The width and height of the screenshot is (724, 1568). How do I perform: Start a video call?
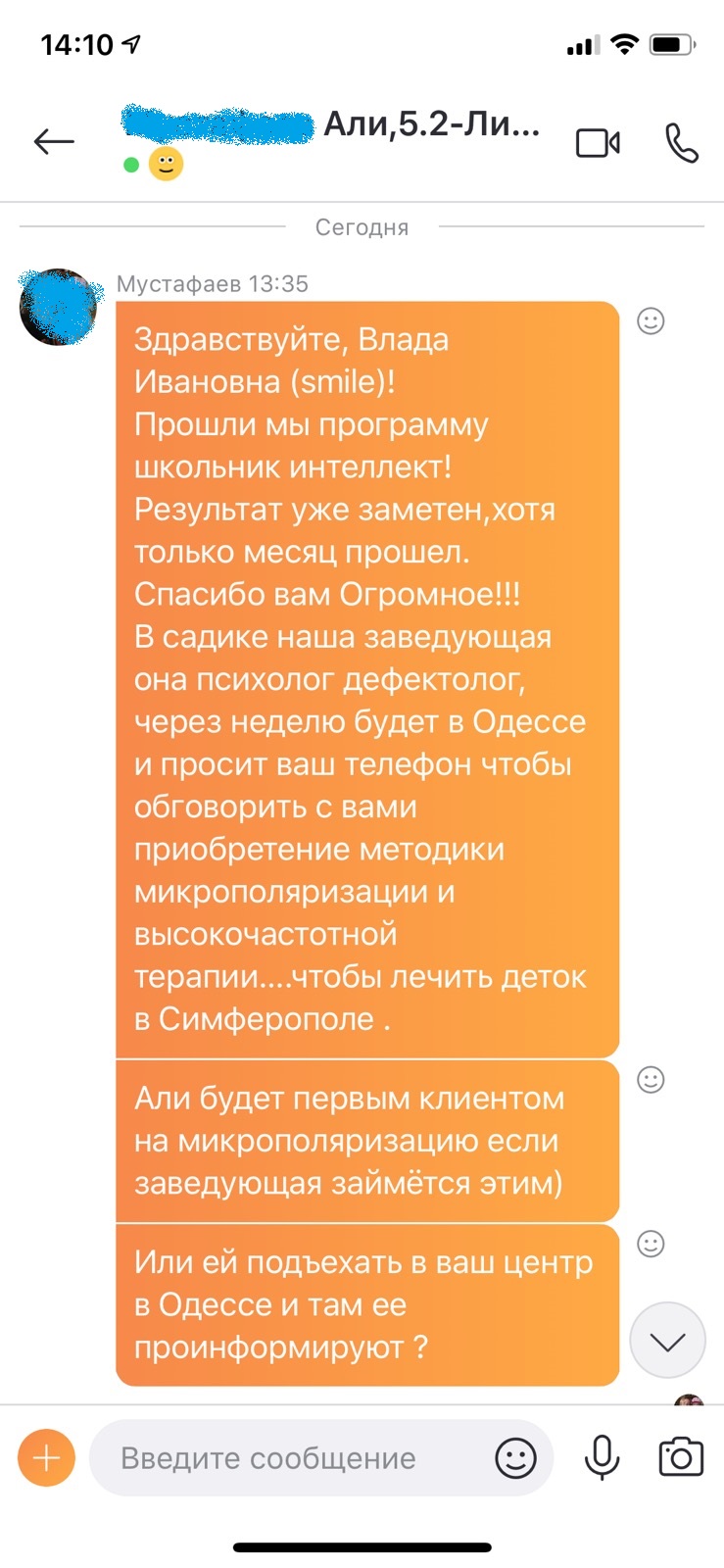[x=598, y=143]
